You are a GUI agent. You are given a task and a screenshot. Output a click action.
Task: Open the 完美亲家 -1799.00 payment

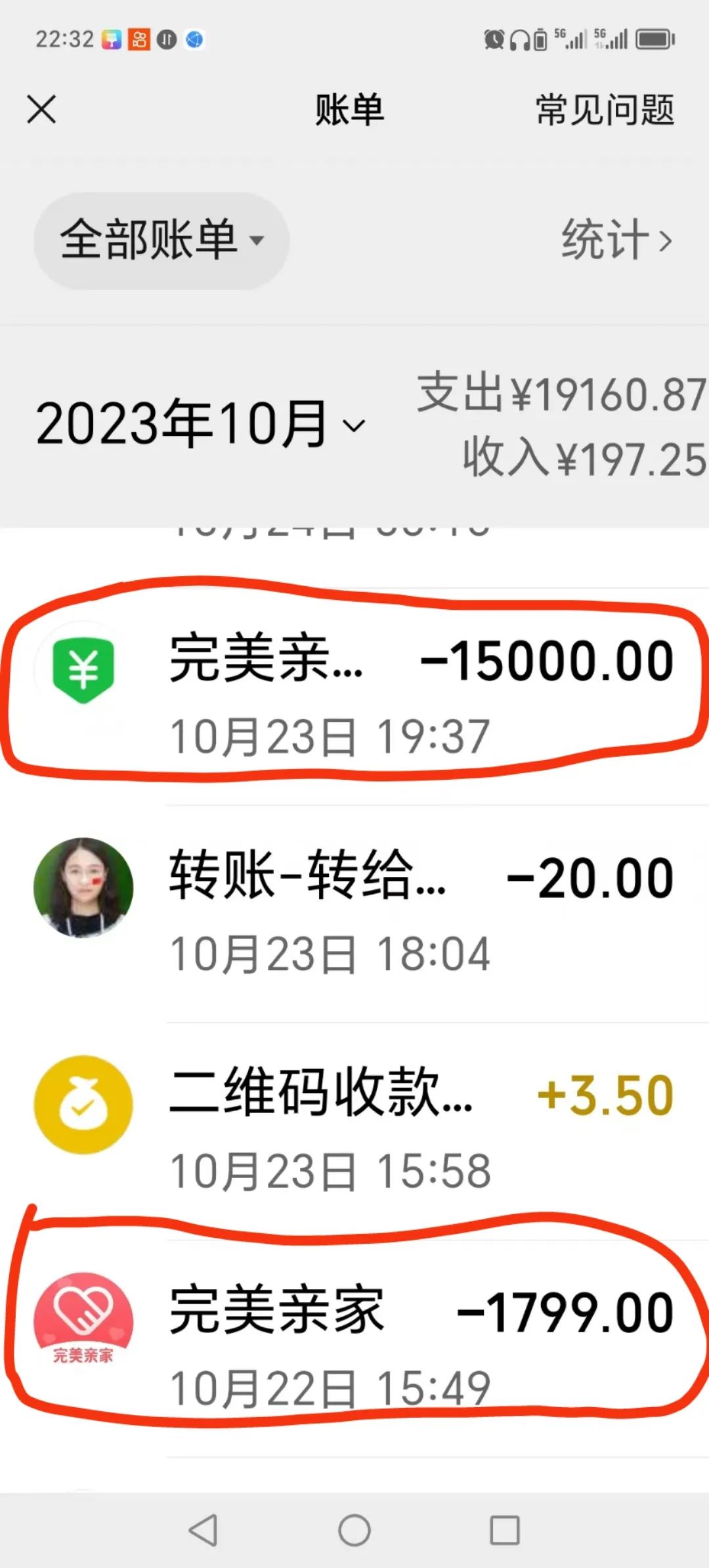point(354,1349)
